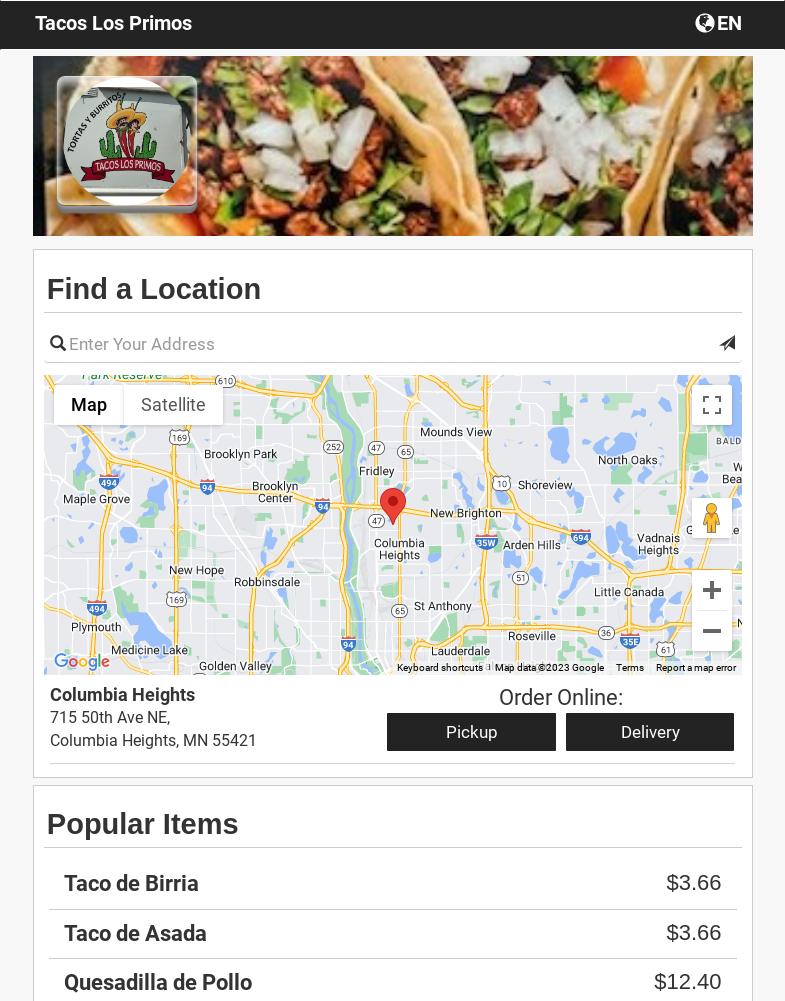Image resolution: width=785 pixels, height=1001 pixels.
Task: Select Quesadilla de Pollo item
Action: 158,983
